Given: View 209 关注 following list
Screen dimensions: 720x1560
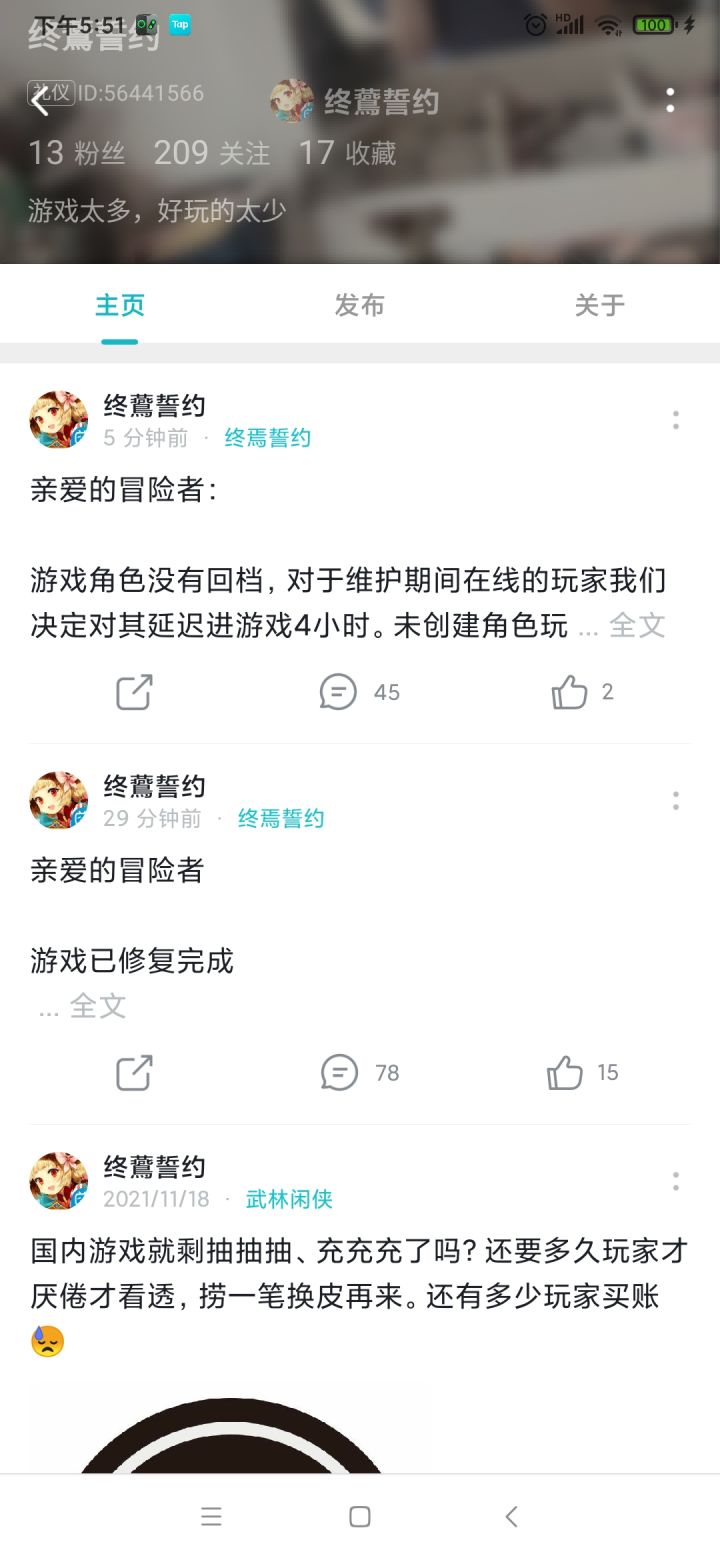Looking at the screenshot, I should [212, 153].
